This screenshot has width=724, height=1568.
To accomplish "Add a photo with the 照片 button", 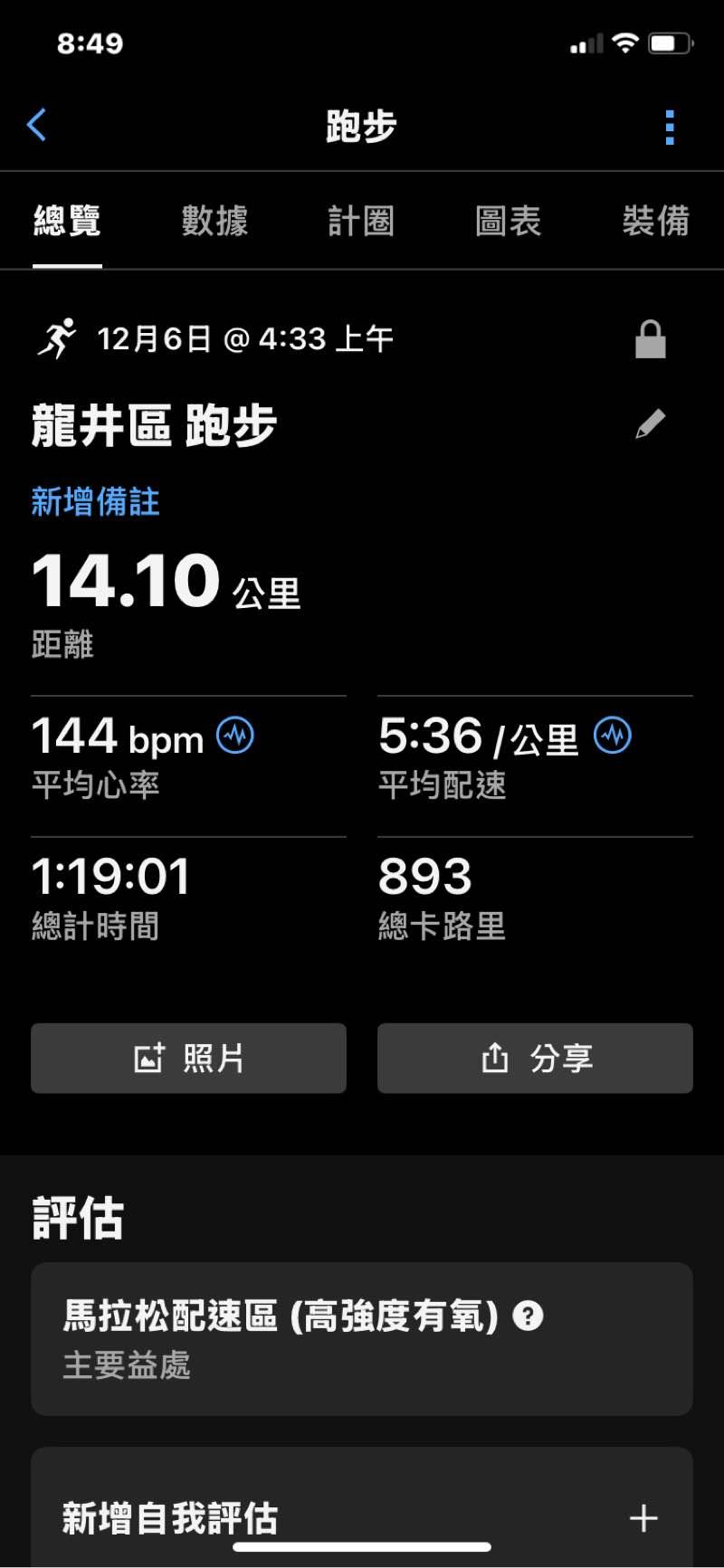I will tap(188, 1058).
